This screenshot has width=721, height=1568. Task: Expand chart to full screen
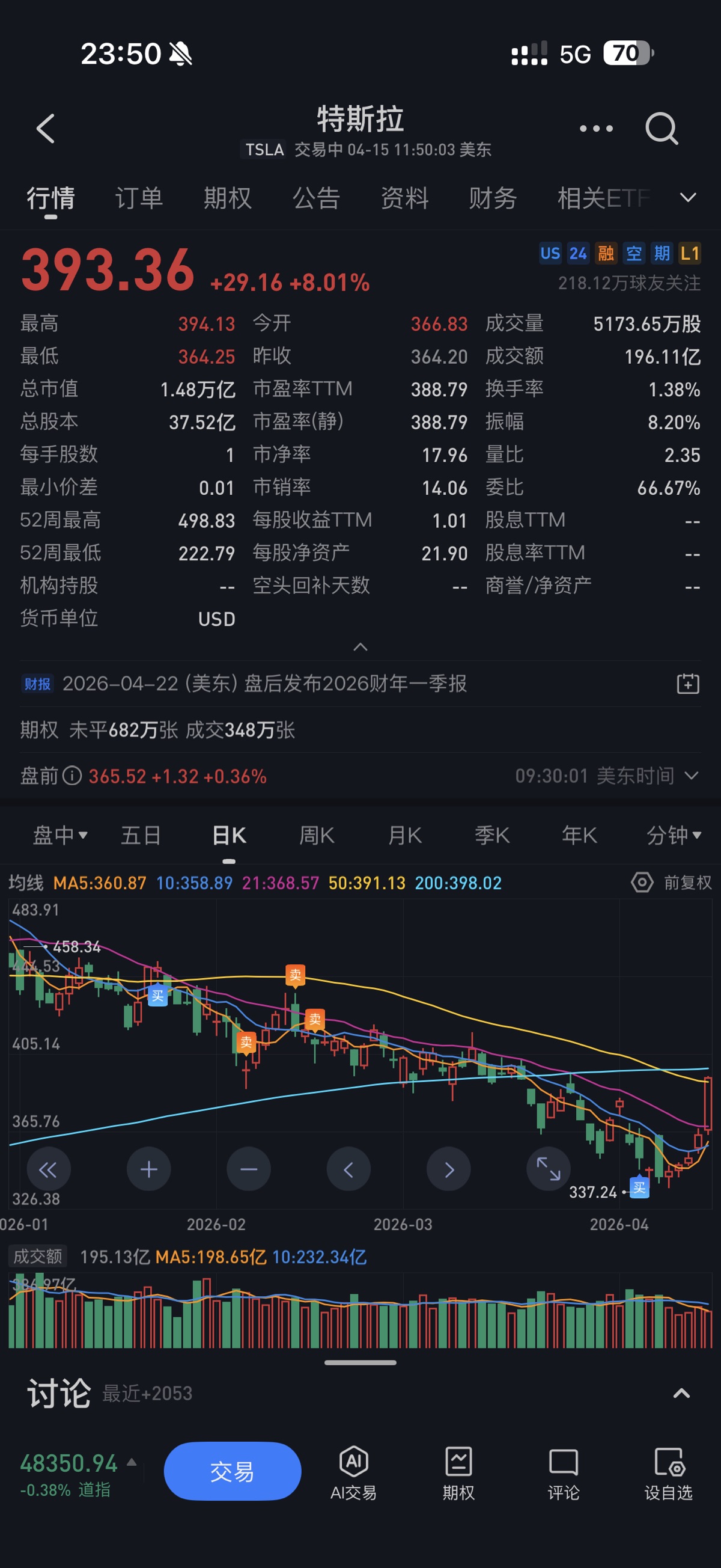[x=548, y=1169]
